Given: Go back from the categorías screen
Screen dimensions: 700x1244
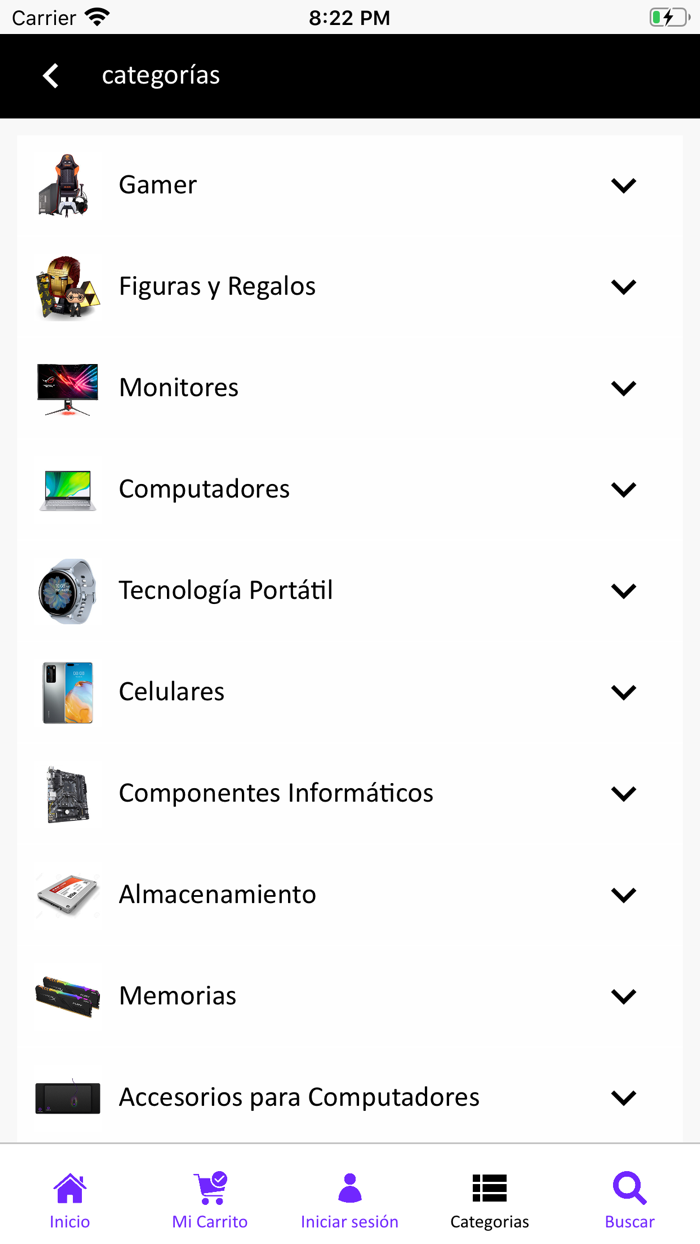Looking at the screenshot, I should tap(51, 76).
